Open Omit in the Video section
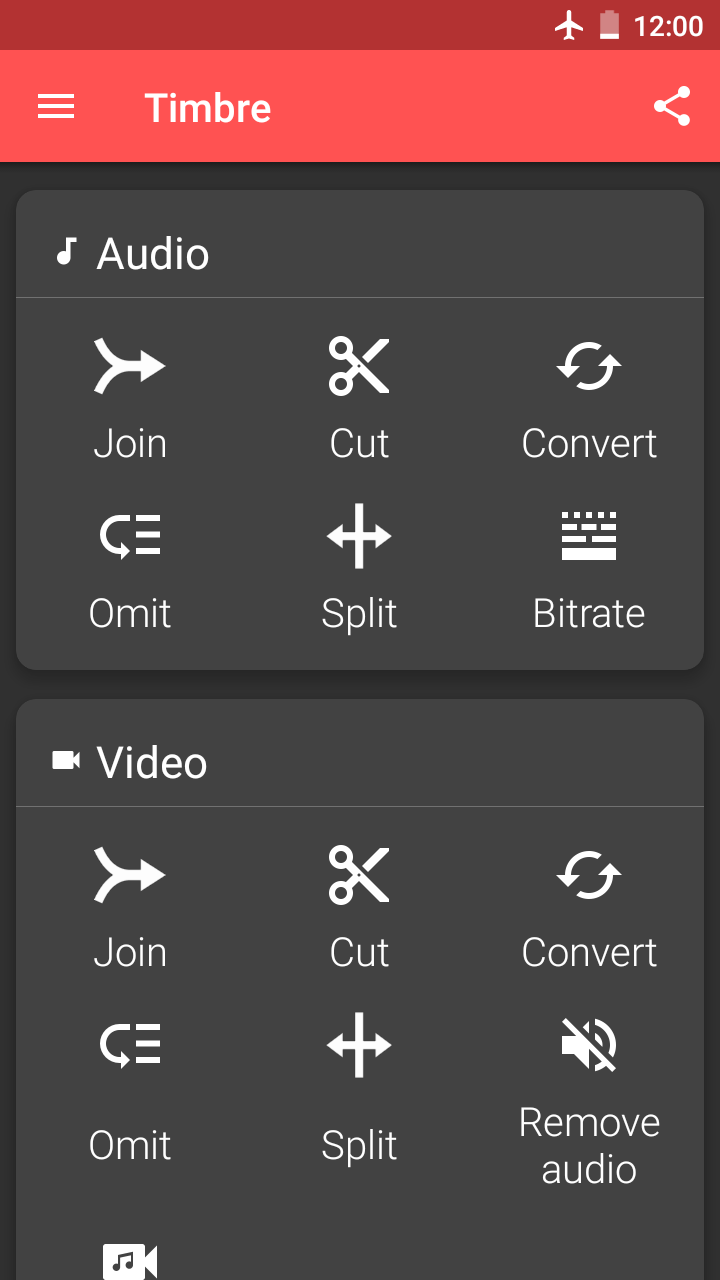The image size is (720, 1280). 130,1088
